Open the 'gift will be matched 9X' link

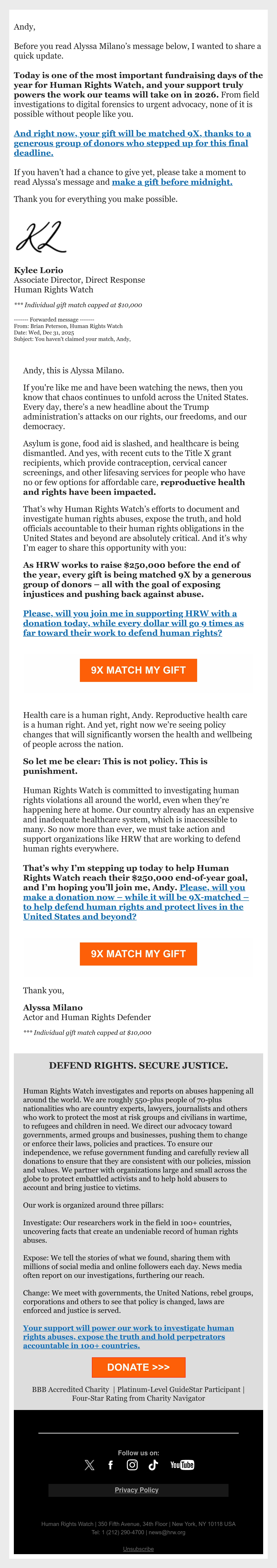click(x=132, y=143)
